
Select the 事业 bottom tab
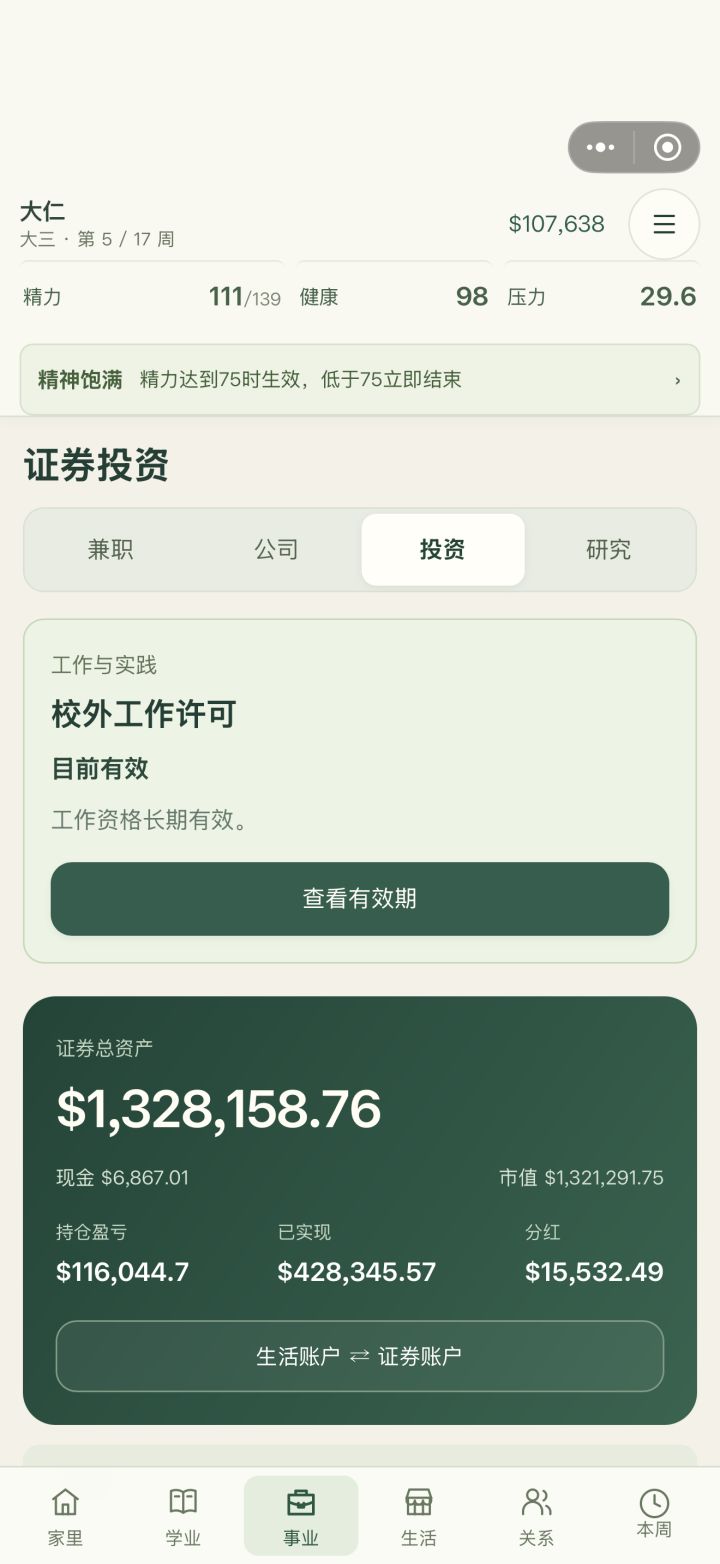(301, 1516)
